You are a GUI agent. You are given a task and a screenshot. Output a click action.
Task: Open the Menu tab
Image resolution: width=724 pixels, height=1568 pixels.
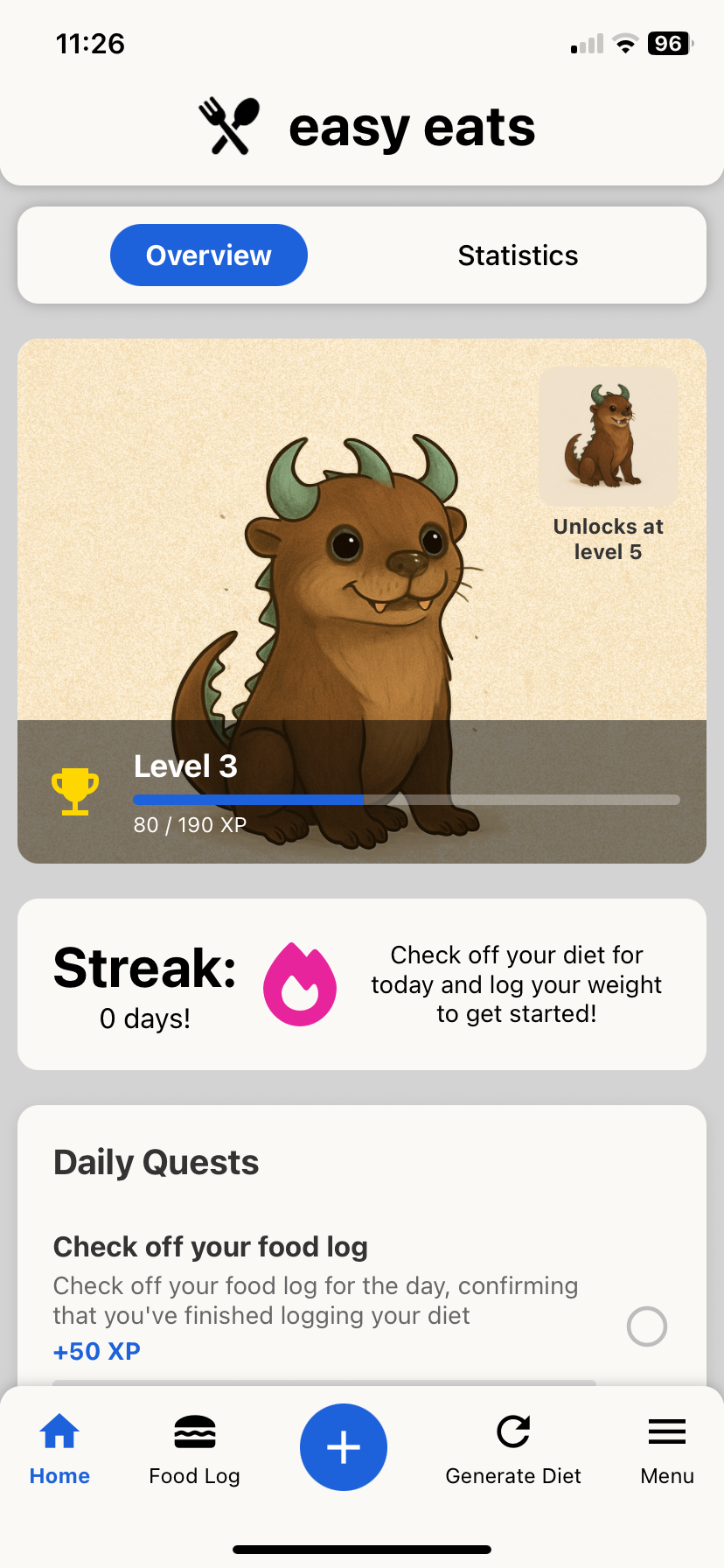tap(667, 1450)
